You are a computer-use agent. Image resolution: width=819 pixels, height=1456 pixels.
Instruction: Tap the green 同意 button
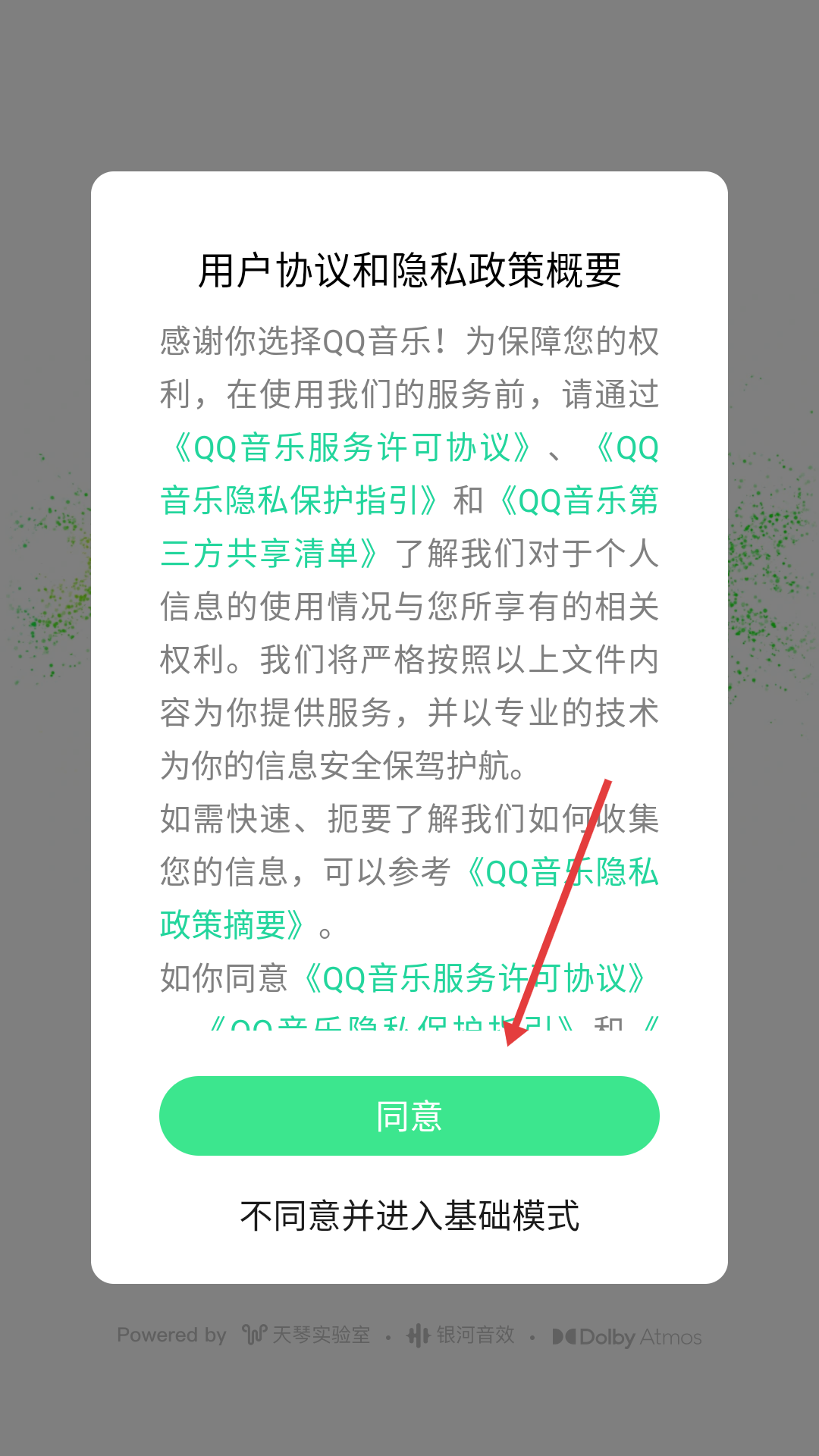409,1116
